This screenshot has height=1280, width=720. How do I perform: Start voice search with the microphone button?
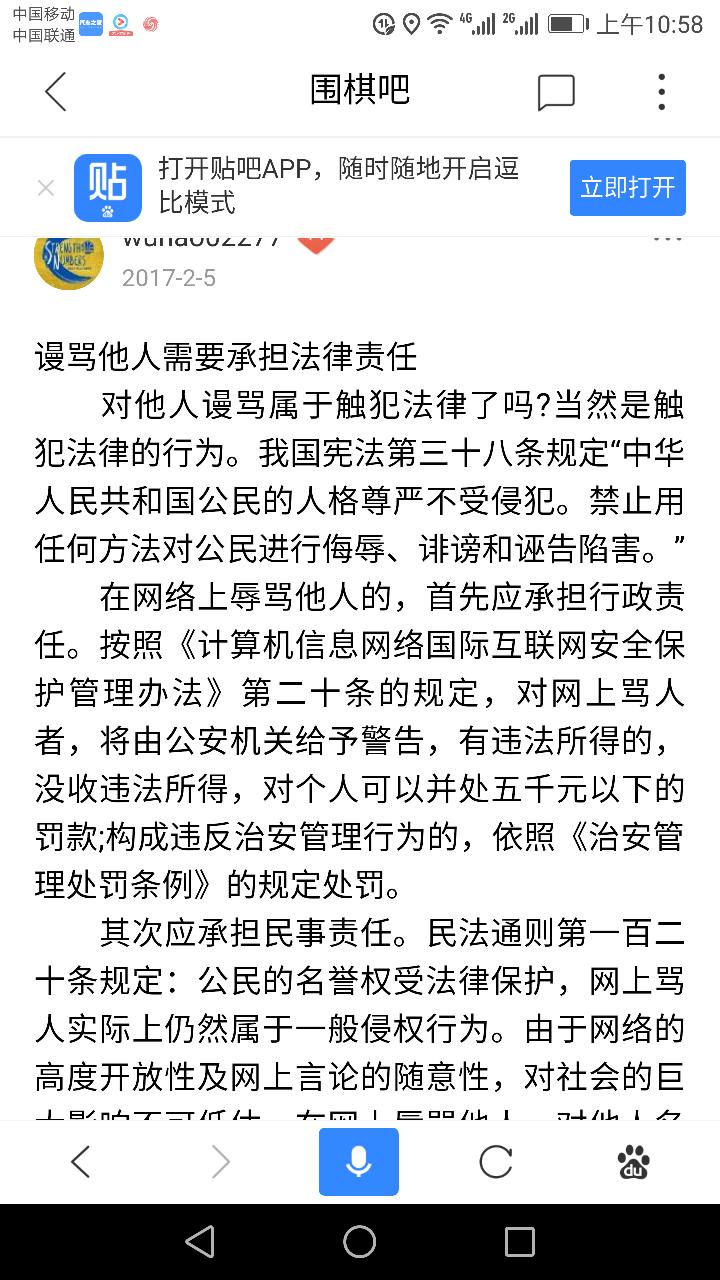(359, 1162)
